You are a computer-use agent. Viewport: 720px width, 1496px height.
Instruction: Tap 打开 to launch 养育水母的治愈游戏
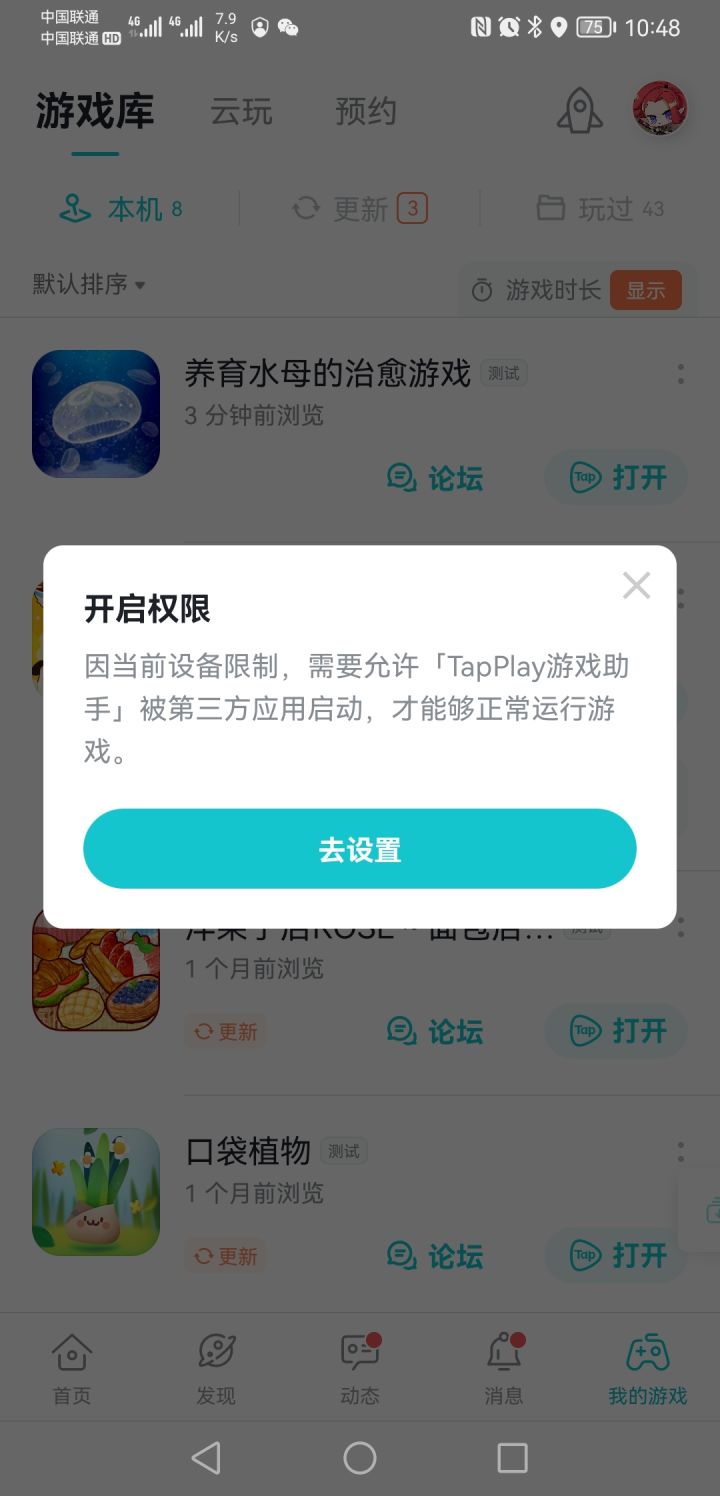point(615,478)
